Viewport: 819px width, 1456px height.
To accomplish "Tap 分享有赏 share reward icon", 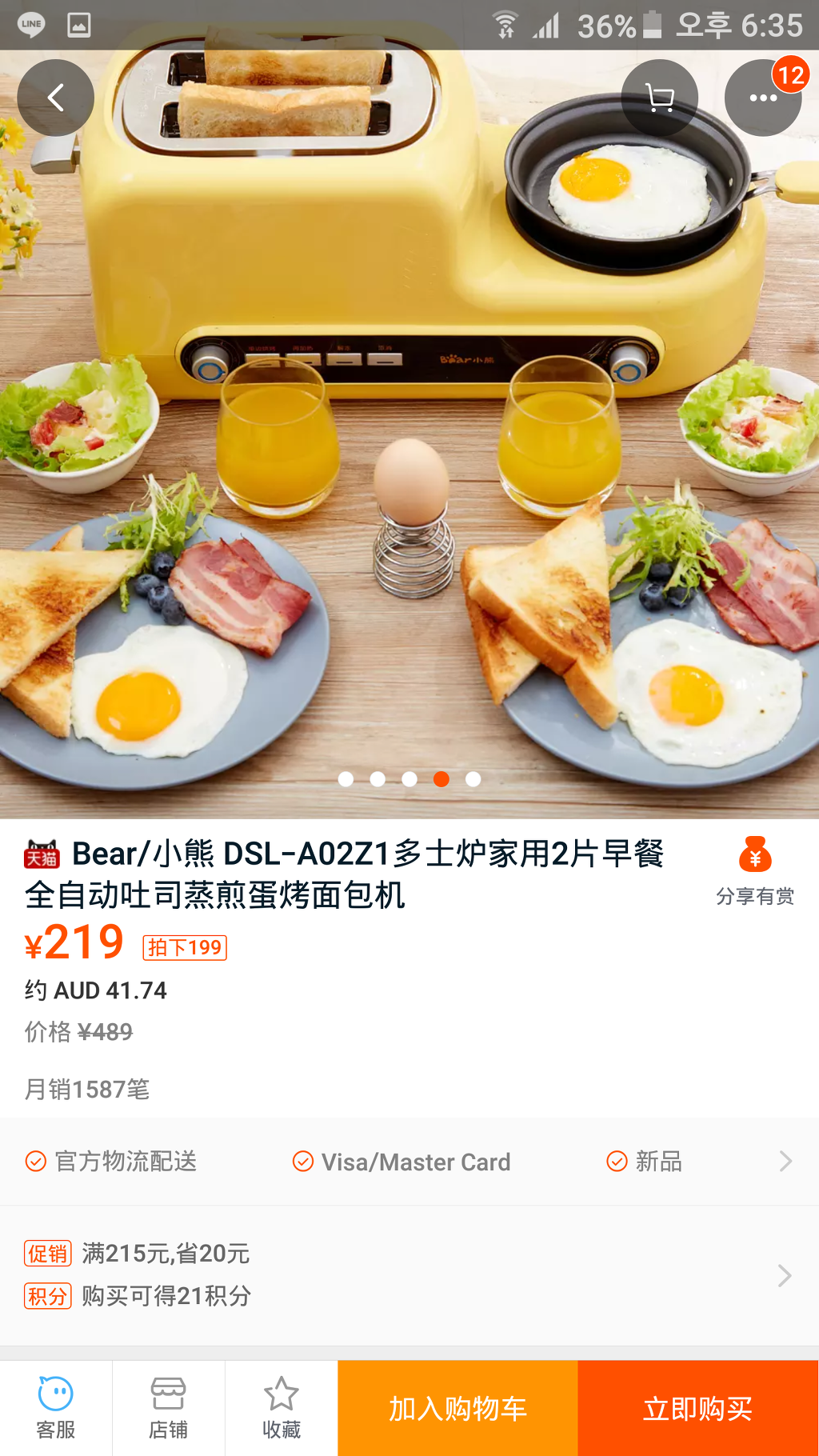I will point(755,870).
